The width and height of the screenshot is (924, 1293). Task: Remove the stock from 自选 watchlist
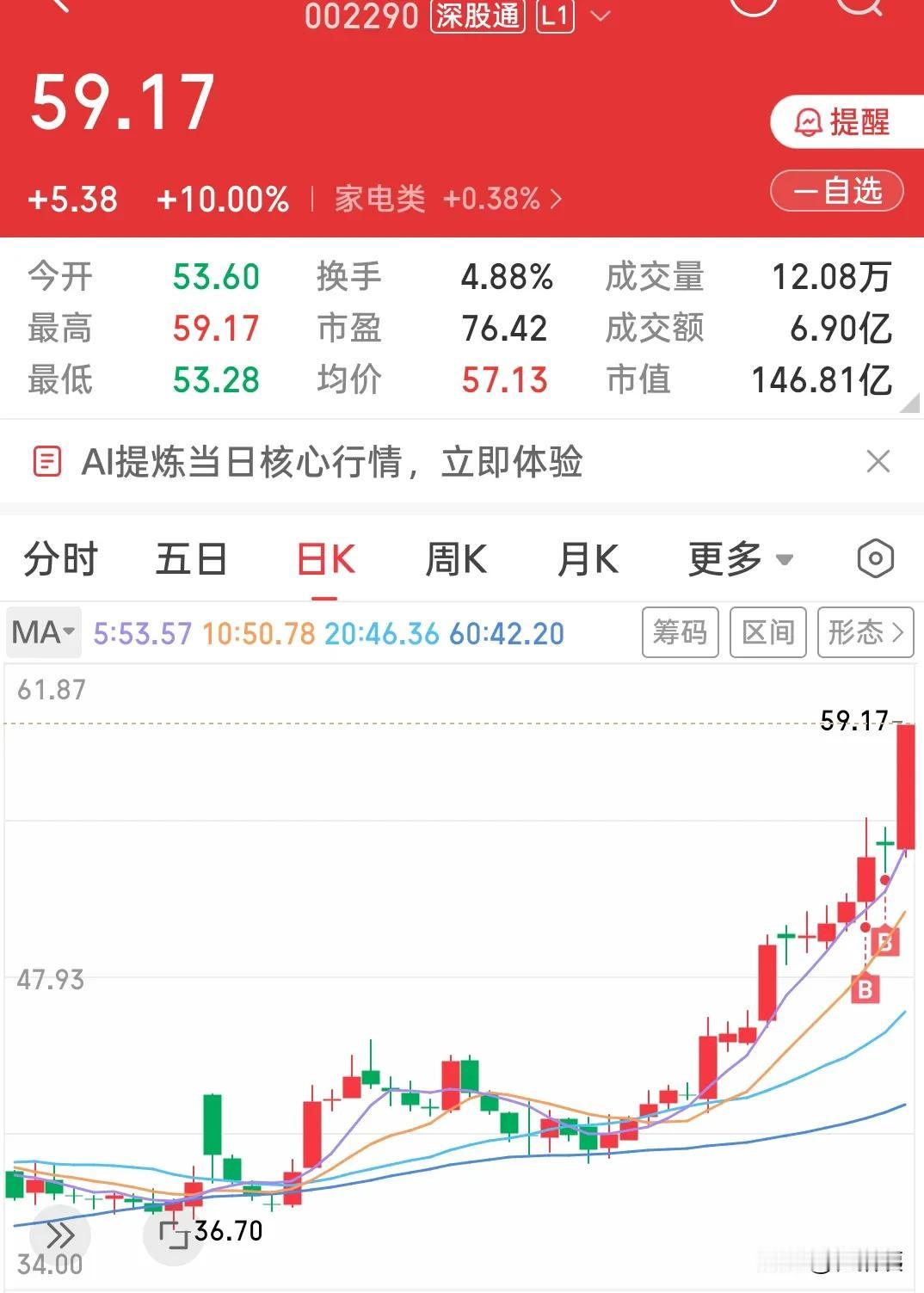836,191
